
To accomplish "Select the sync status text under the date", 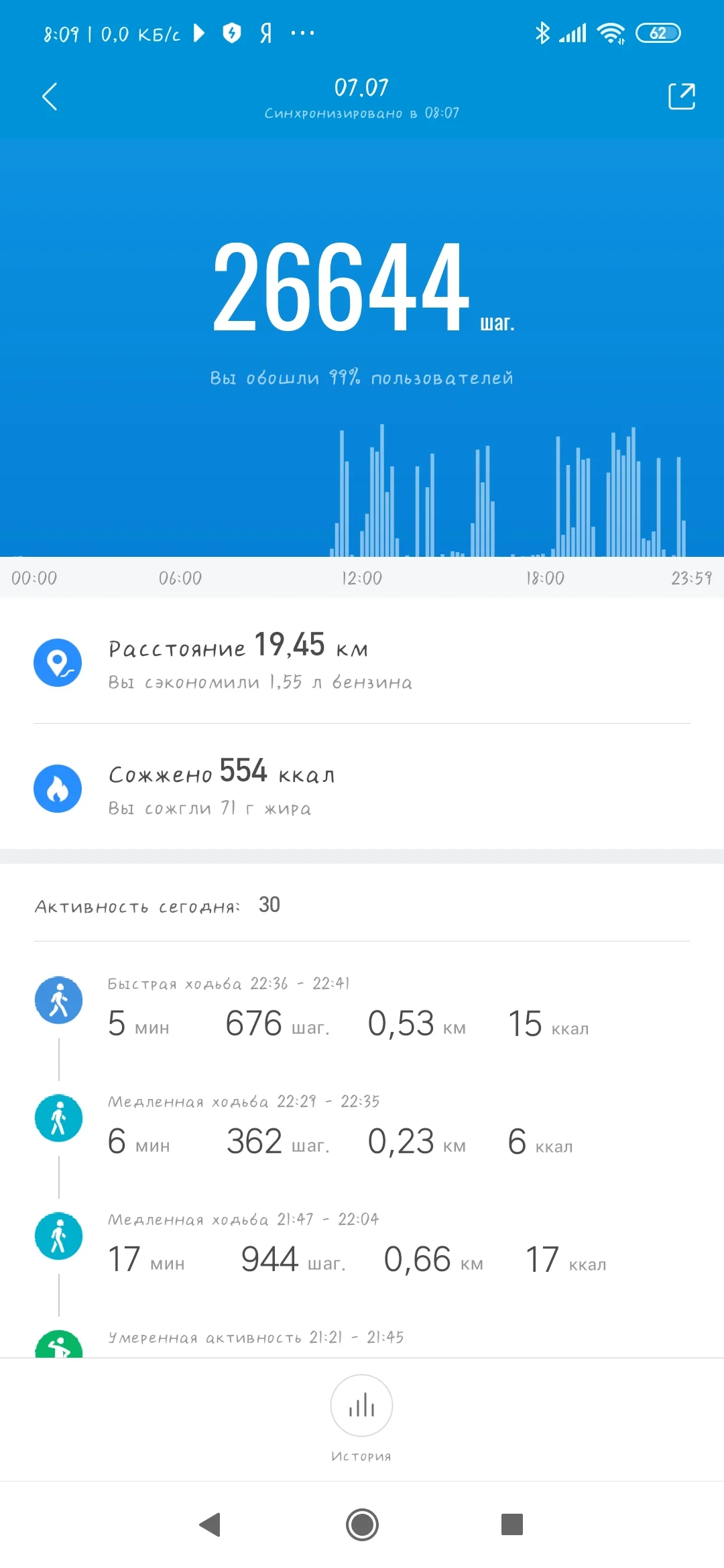I will point(362,113).
